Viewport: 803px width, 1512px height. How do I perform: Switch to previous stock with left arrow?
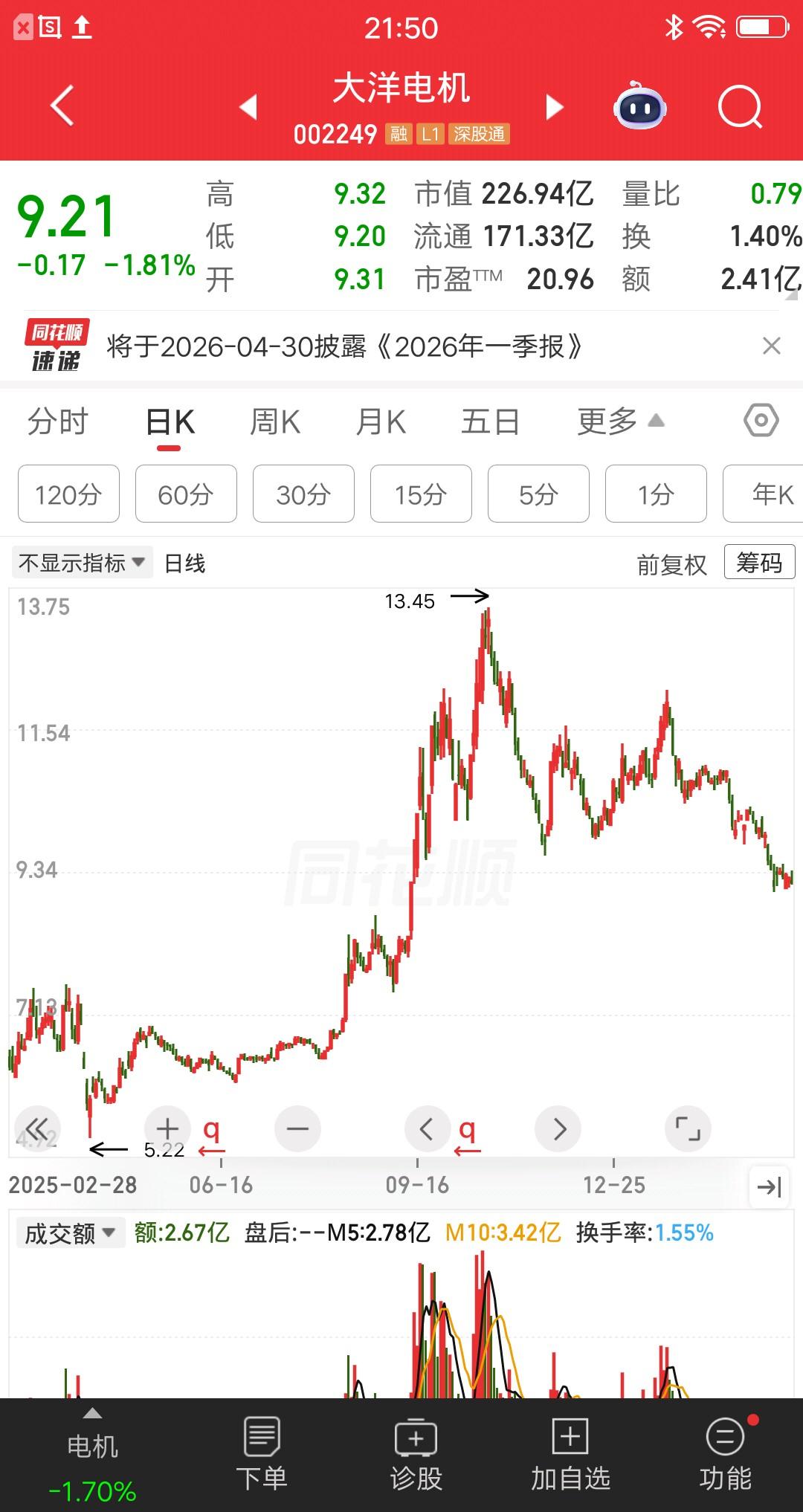(x=250, y=107)
